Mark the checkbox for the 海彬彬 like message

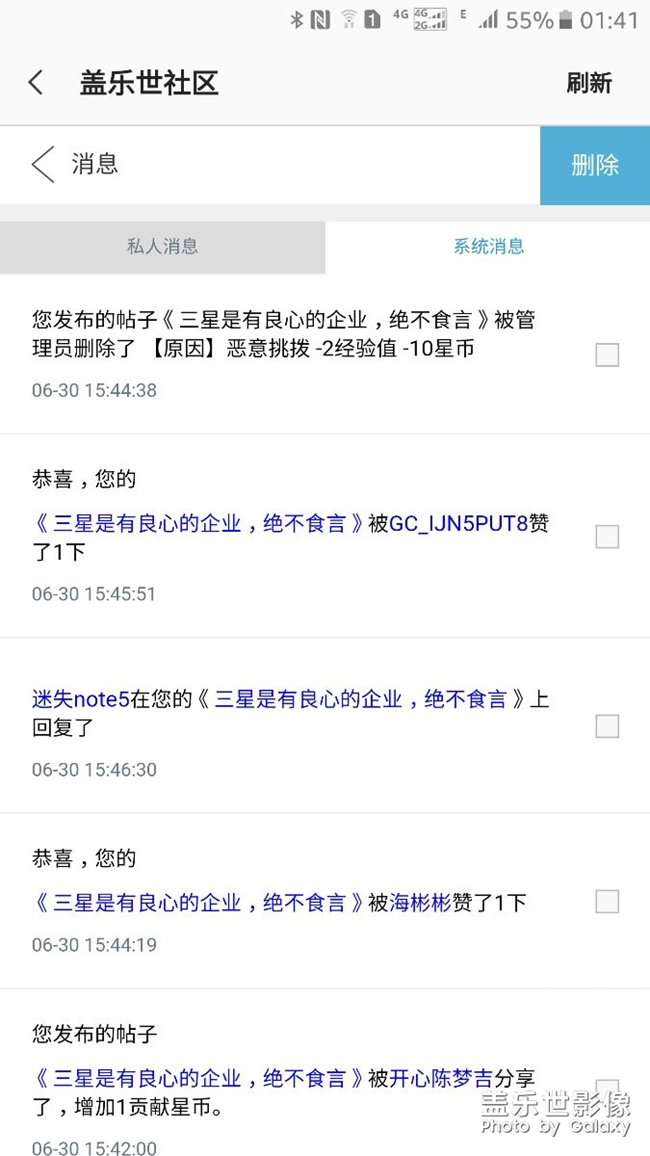coord(607,902)
